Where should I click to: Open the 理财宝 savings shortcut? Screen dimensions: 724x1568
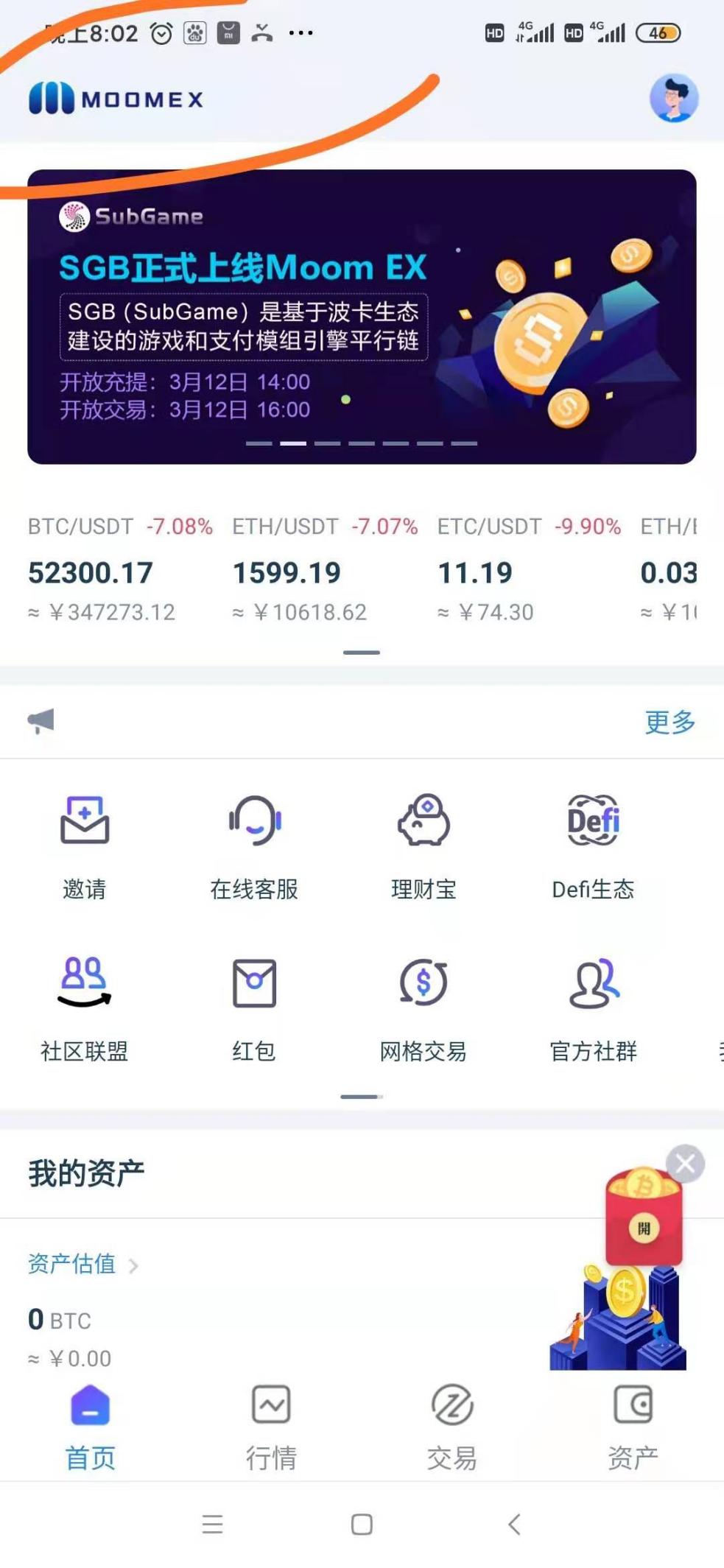[x=423, y=845]
